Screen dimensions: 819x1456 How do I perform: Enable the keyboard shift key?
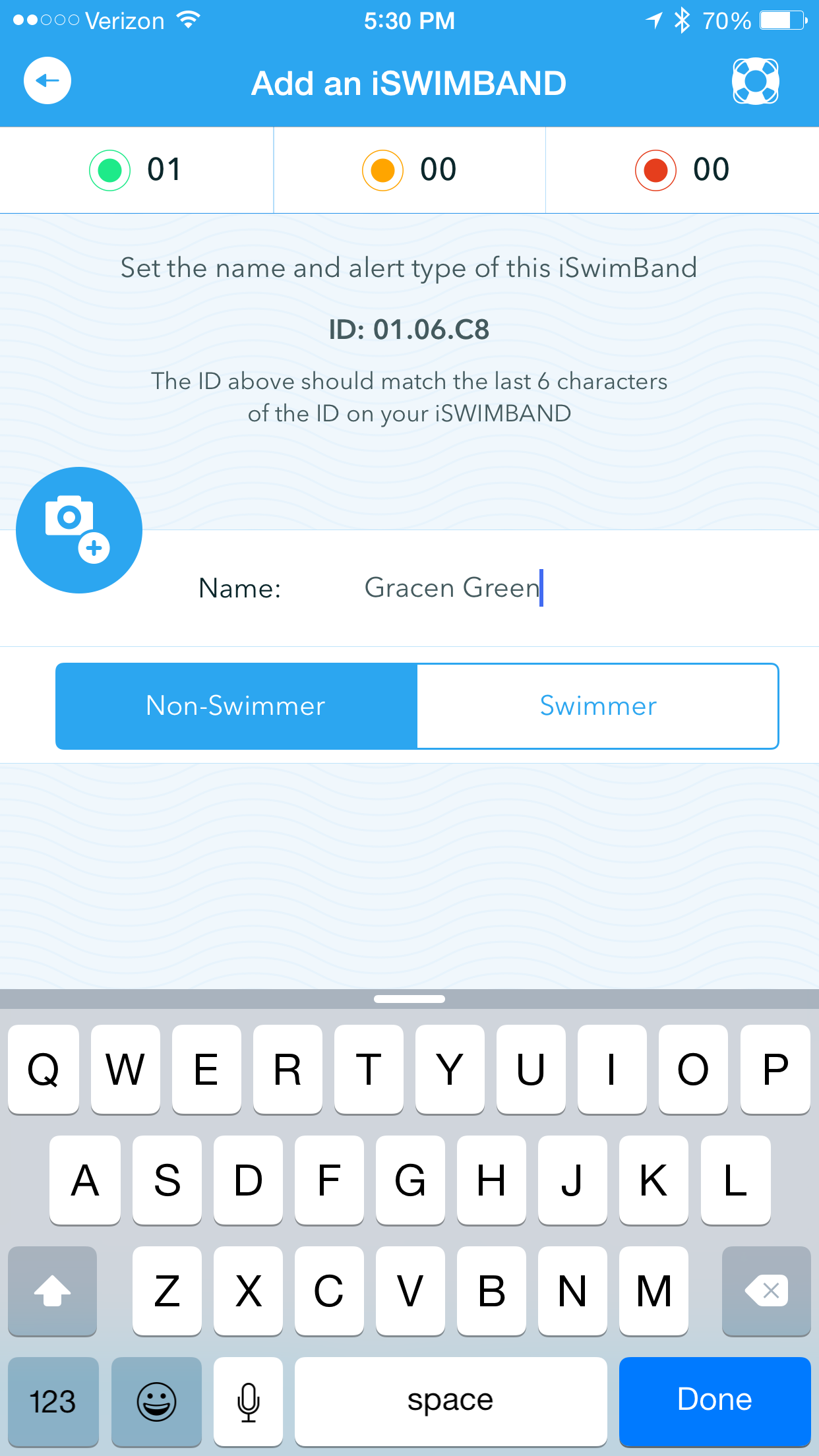[x=53, y=1290]
